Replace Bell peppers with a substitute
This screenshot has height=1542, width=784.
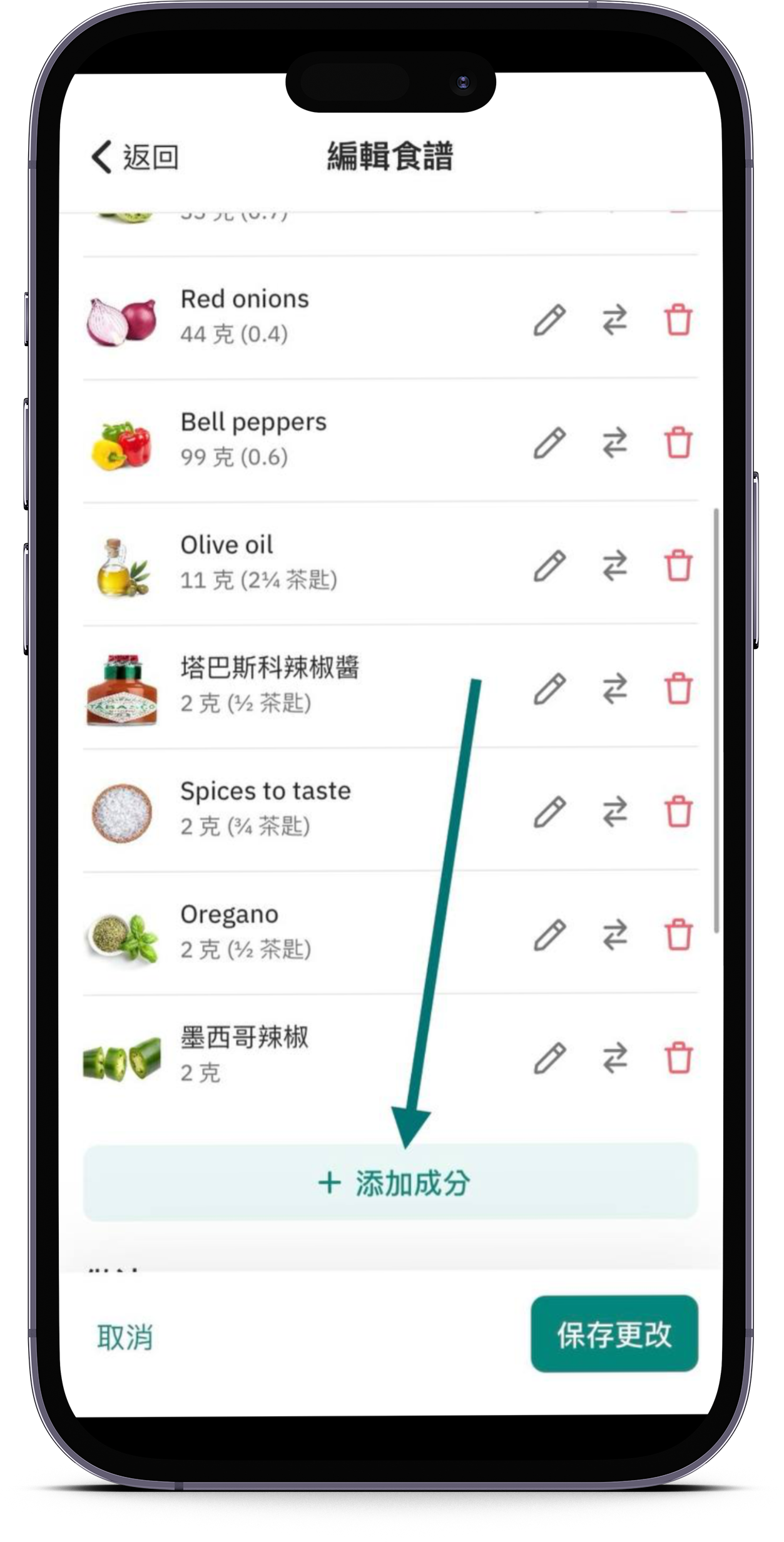coord(614,443)
